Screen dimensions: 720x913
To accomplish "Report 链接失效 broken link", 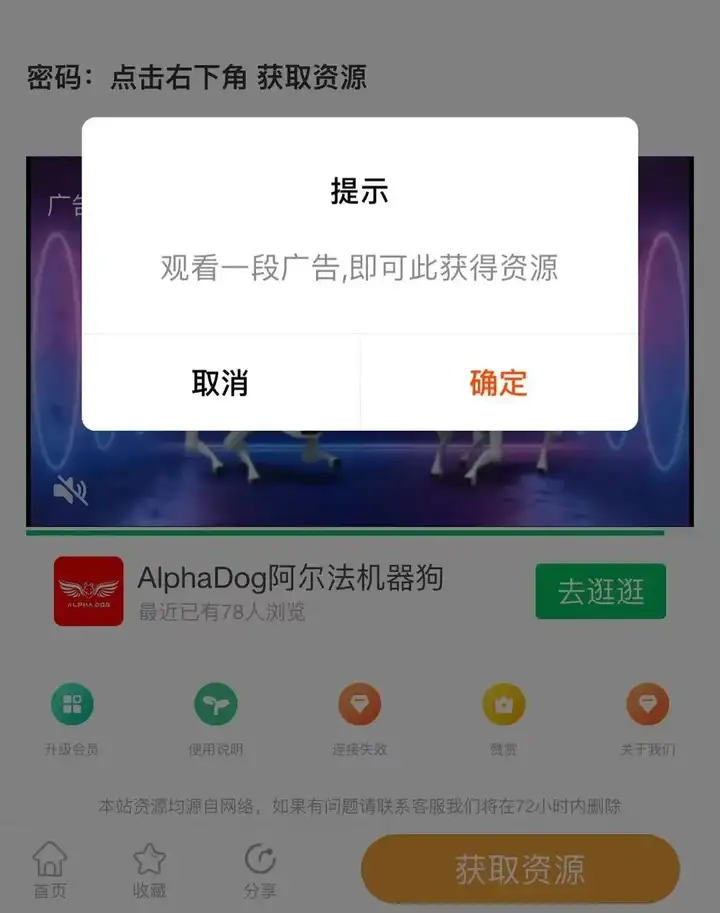I will (x=360, y=716).
